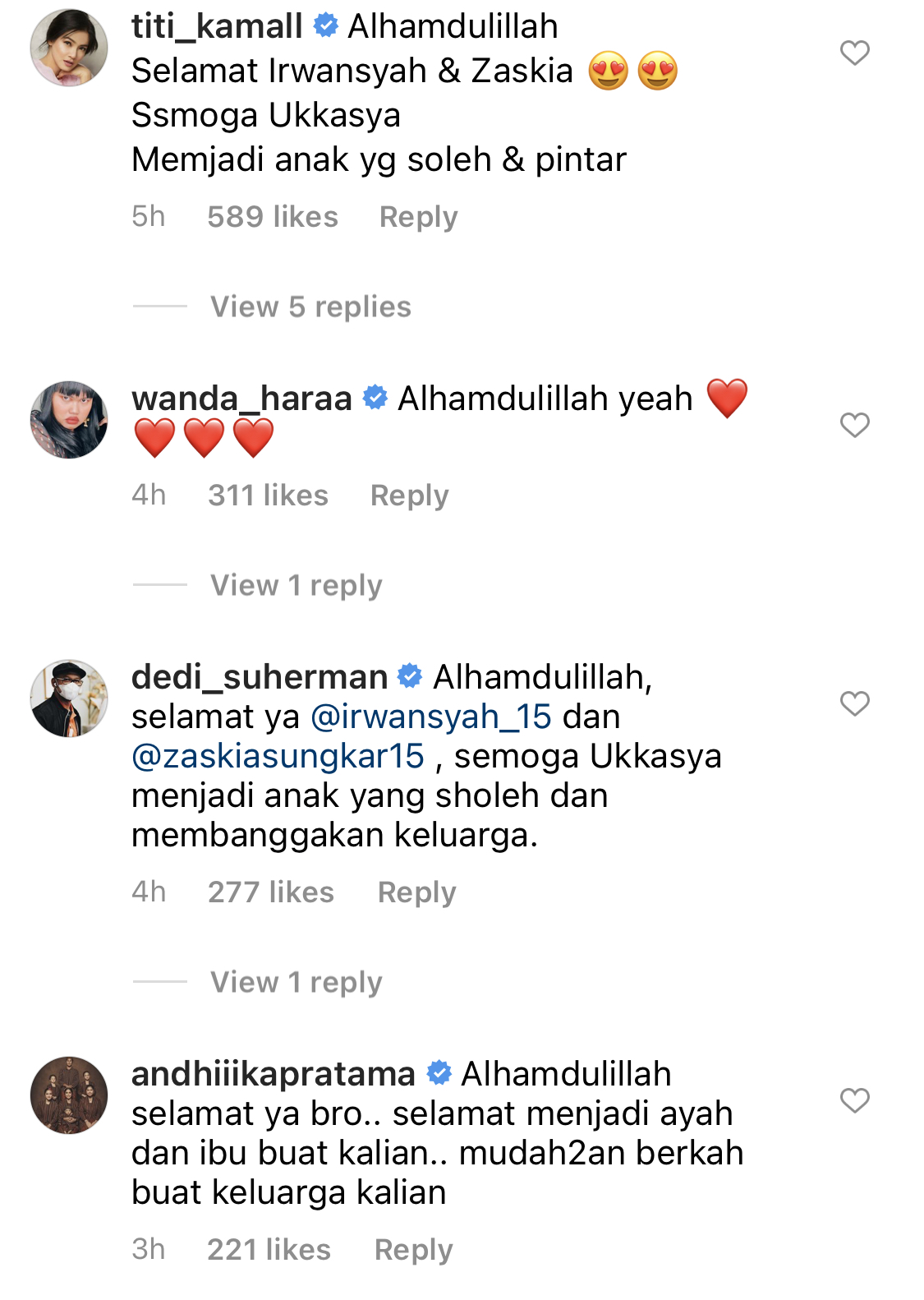Tap the andhiiikapratama username
924x1300 pixels.
click(x=274, y=1074)
